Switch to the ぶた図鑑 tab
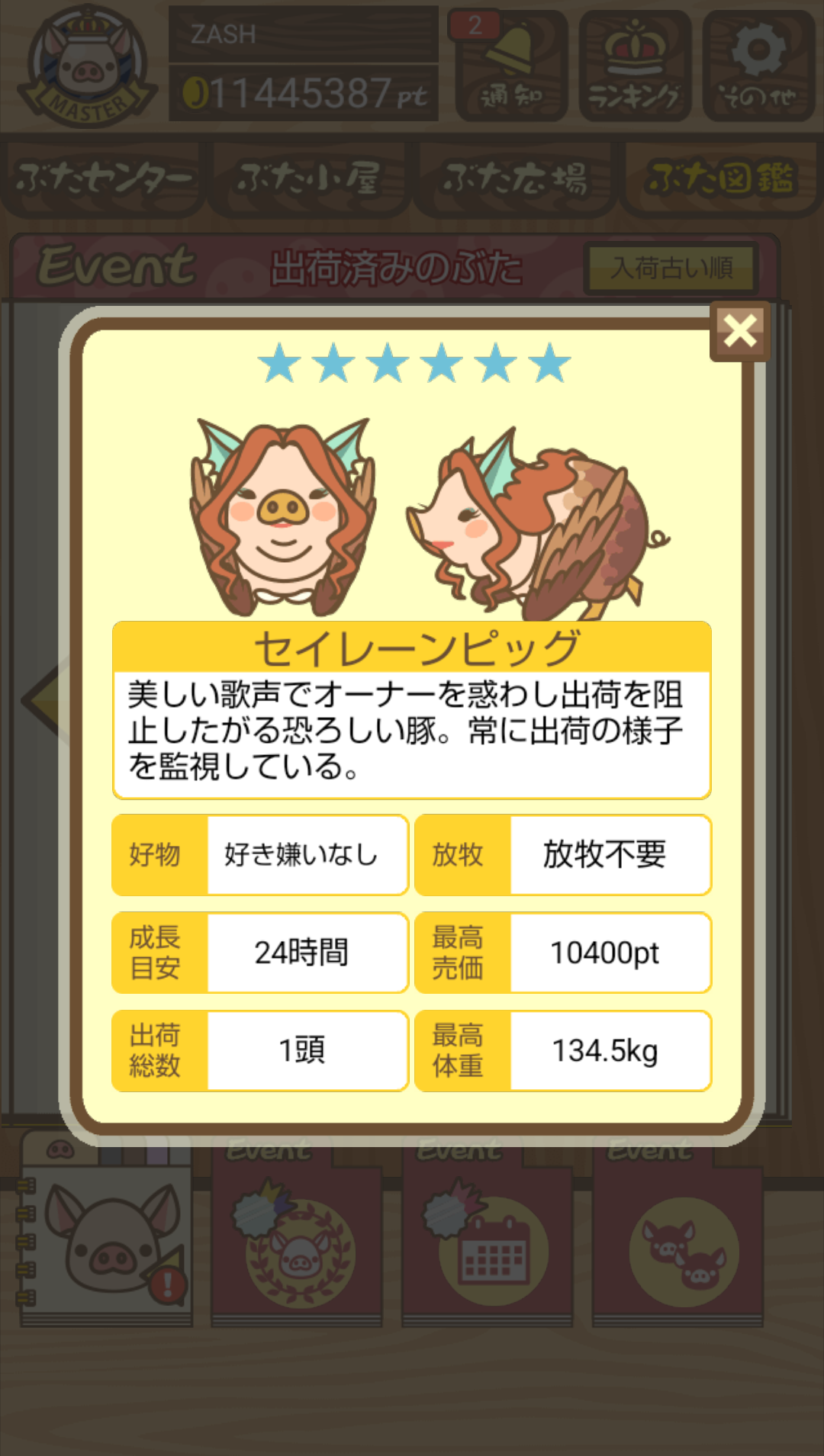 [x=720, y=178]
